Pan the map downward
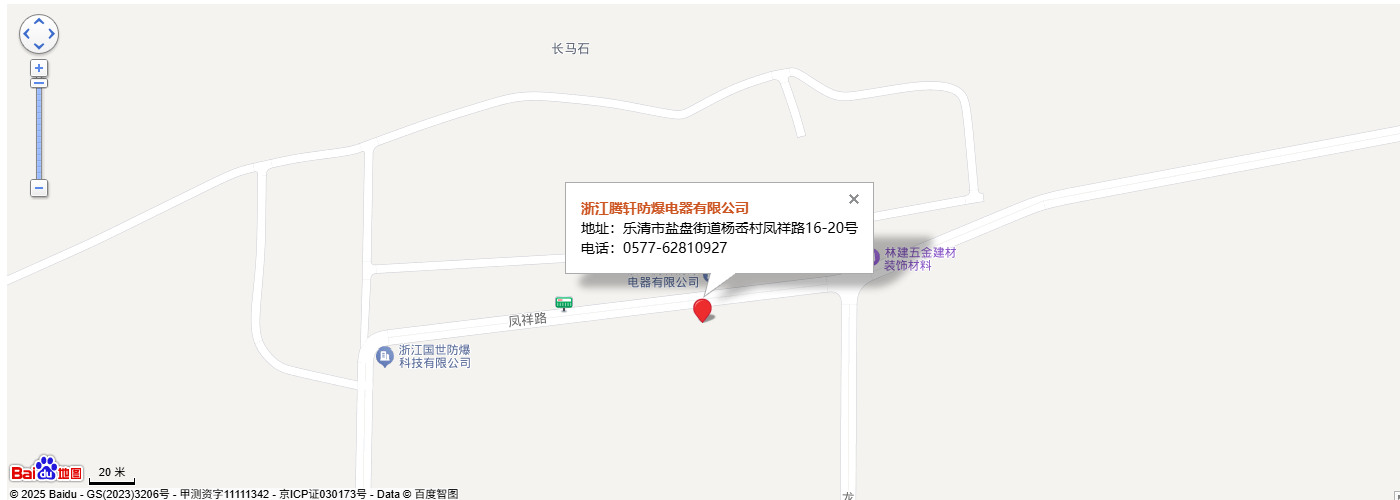This screenshot has width=1400, height=500. [x=39, y=46]
